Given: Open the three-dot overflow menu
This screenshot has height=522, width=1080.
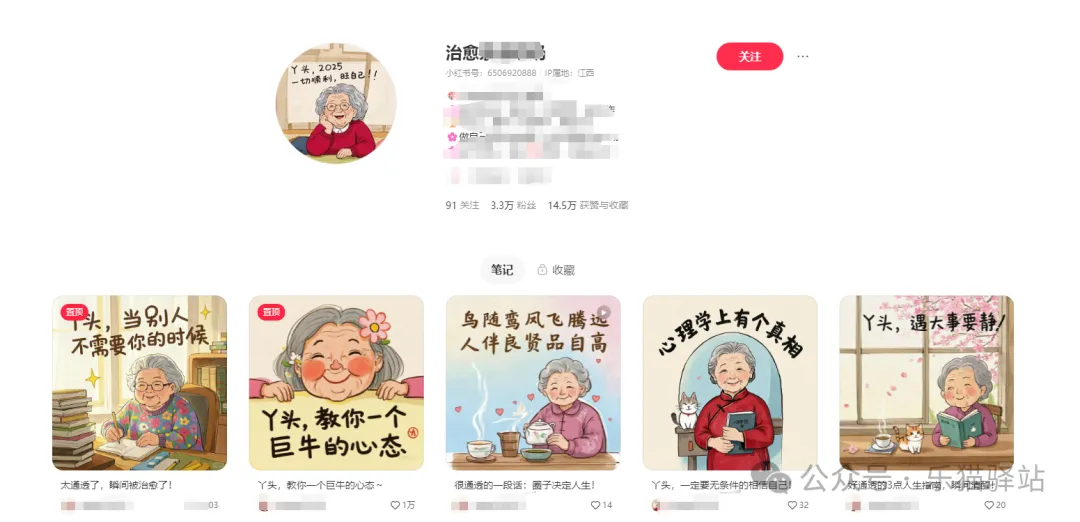Looking at the screenshot, I should click(802, 57).
